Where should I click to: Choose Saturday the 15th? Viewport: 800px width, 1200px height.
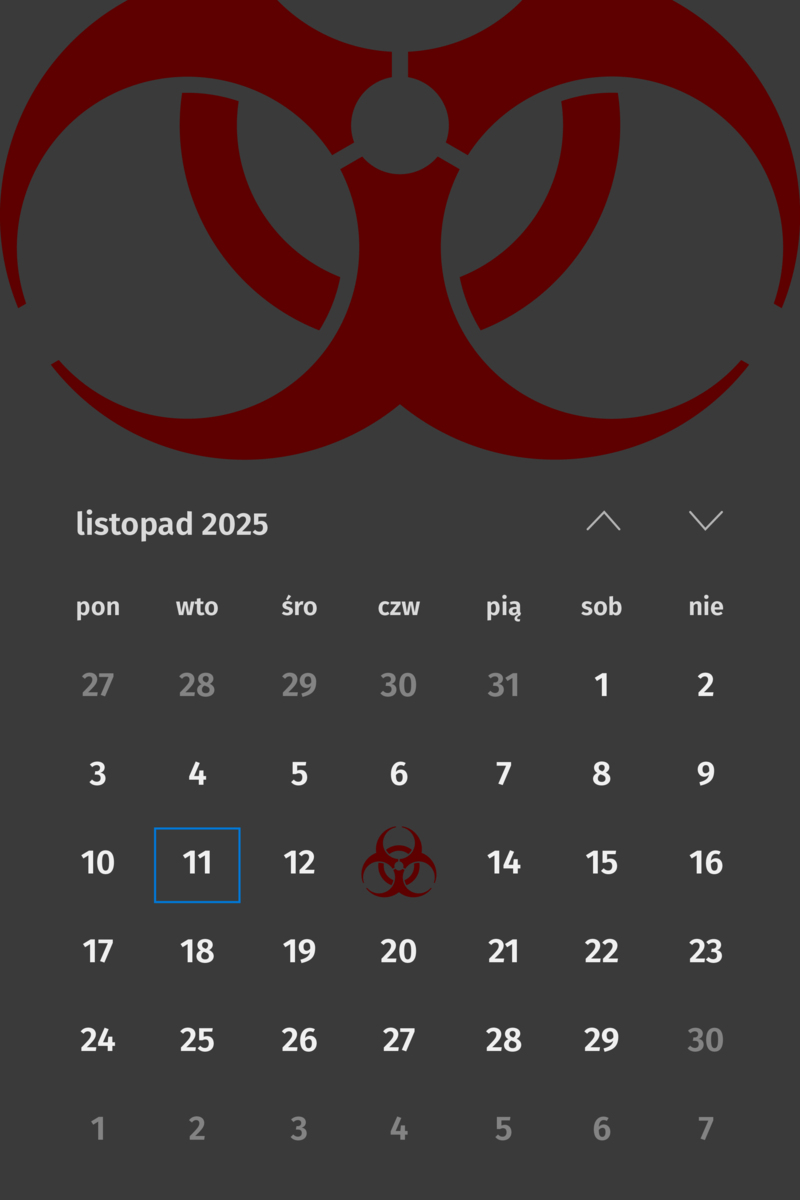click(x=601, y=864)
